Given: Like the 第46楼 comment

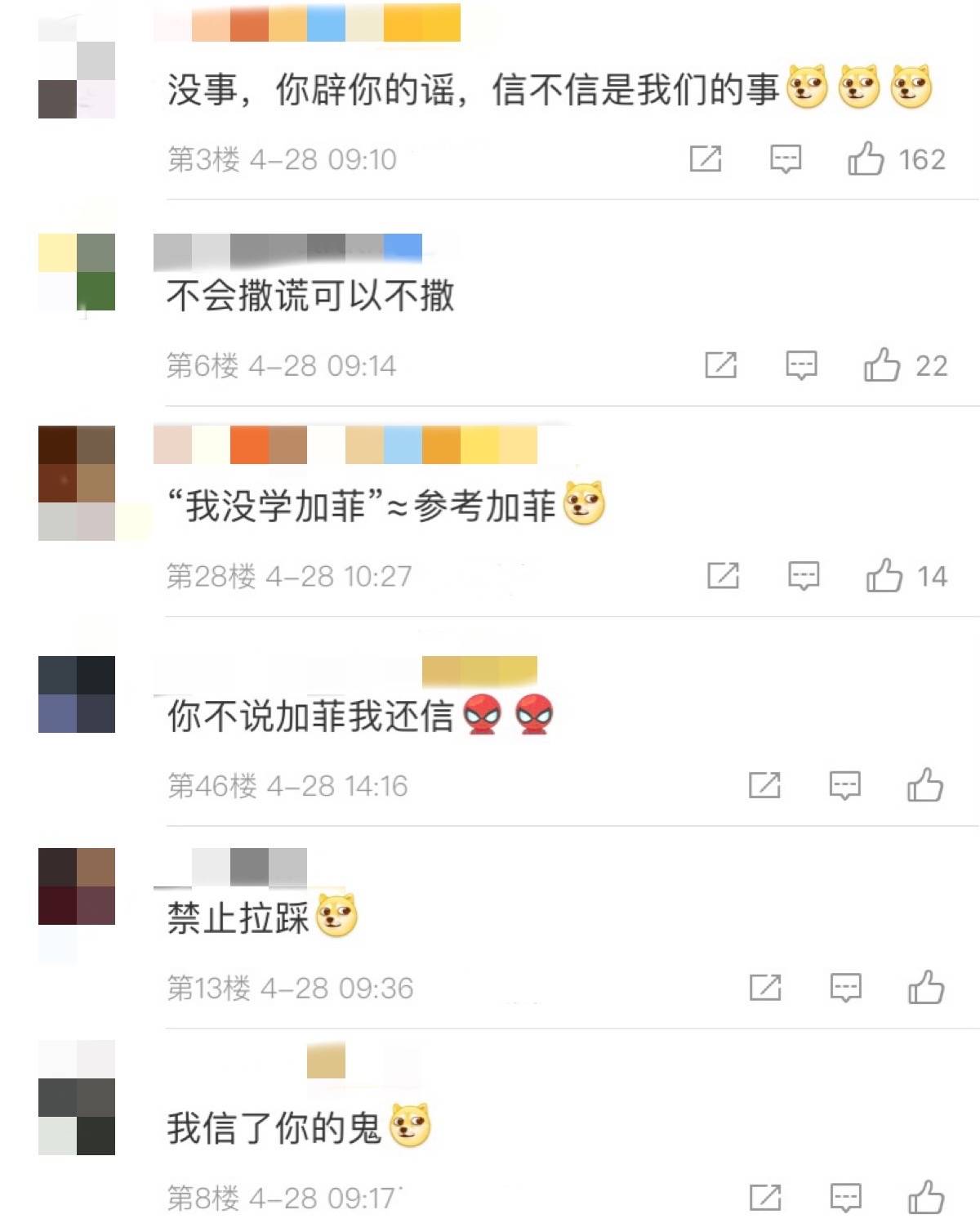Looking at the screenshot, I should tap(925, 786).
